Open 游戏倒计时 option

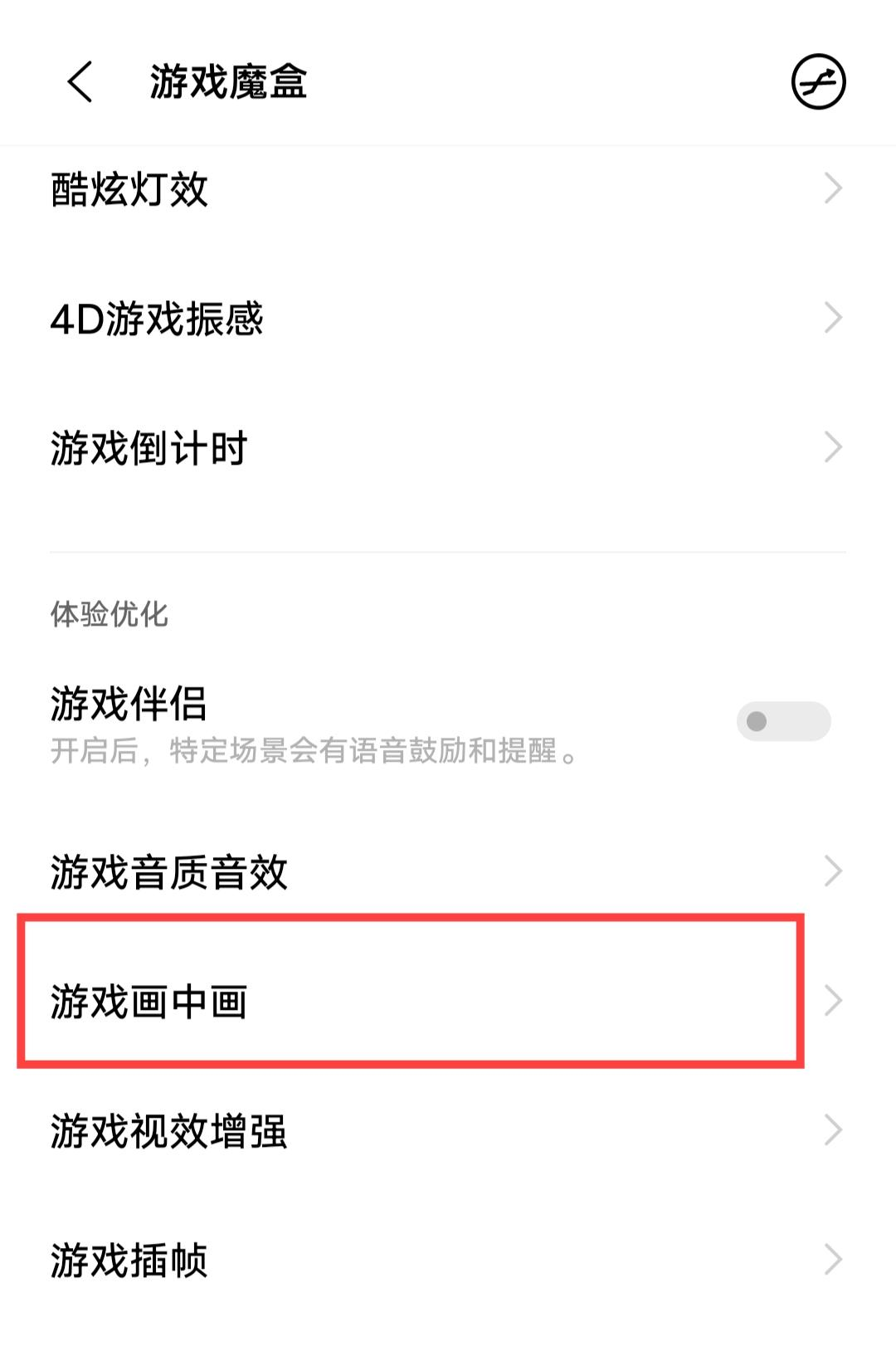click(448, 448)
